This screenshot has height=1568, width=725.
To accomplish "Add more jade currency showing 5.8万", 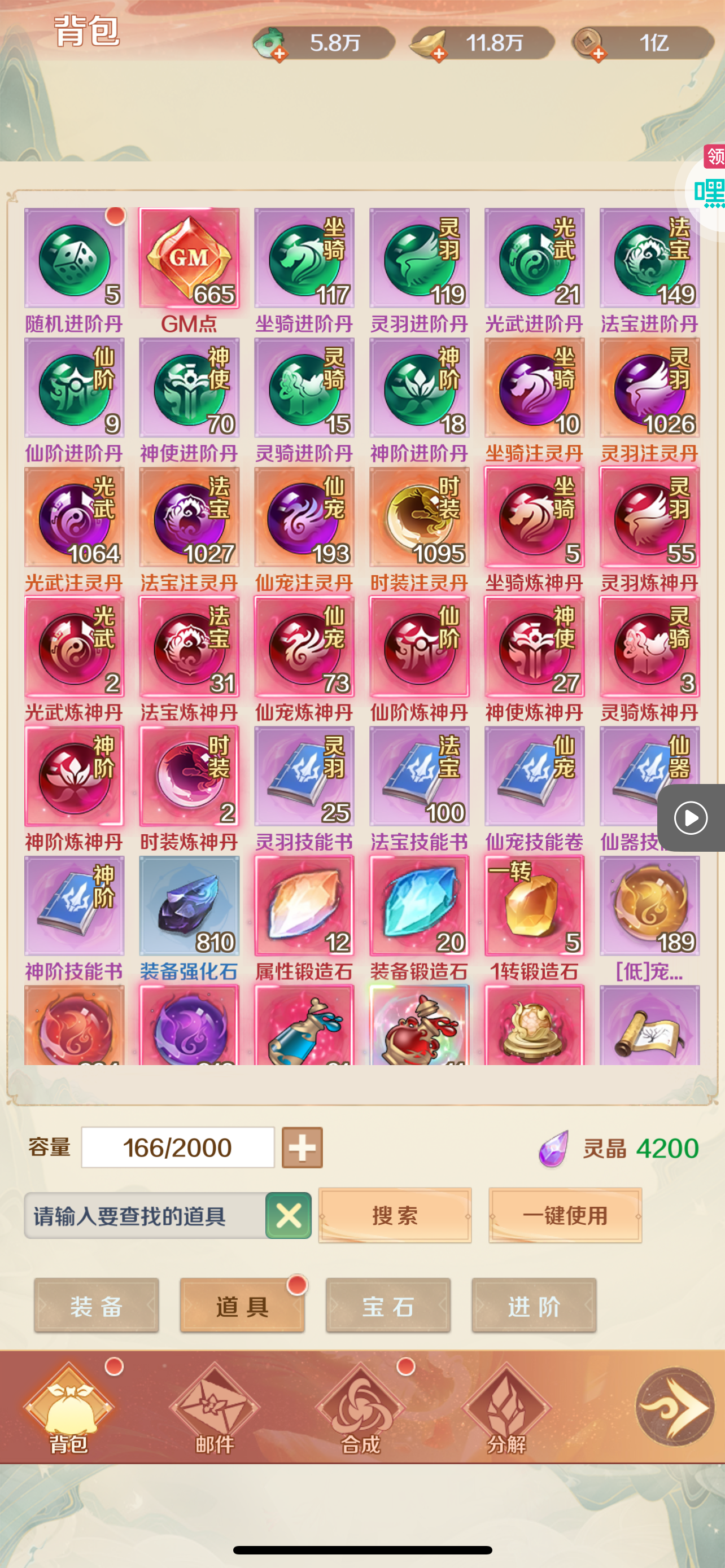I will point(279,54).
